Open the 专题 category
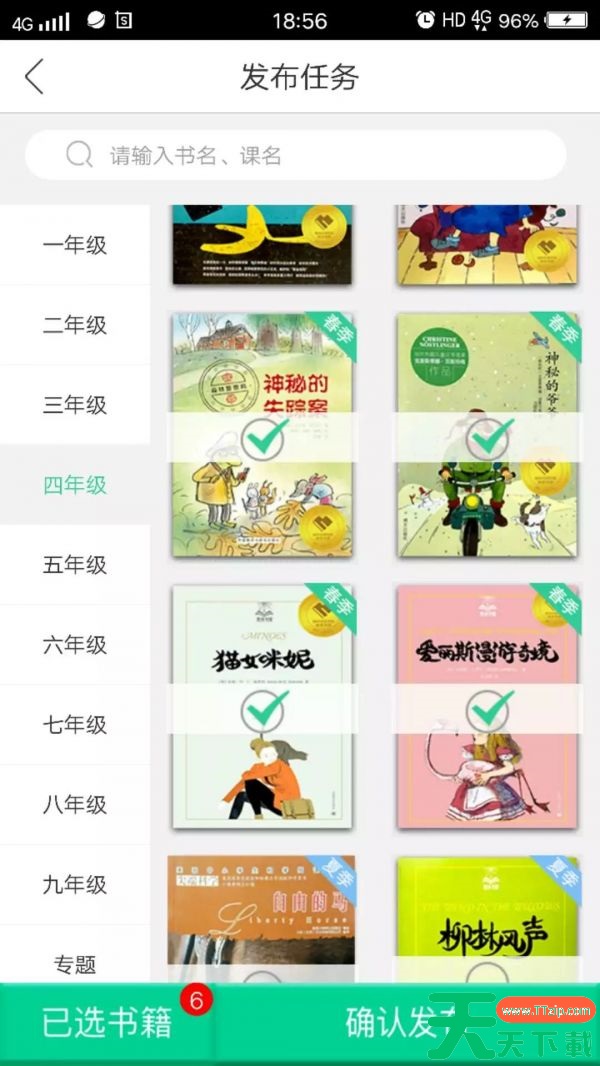The width and height of the screenshot is (600, 1066). pyautogui.click(x=75, y=964)
